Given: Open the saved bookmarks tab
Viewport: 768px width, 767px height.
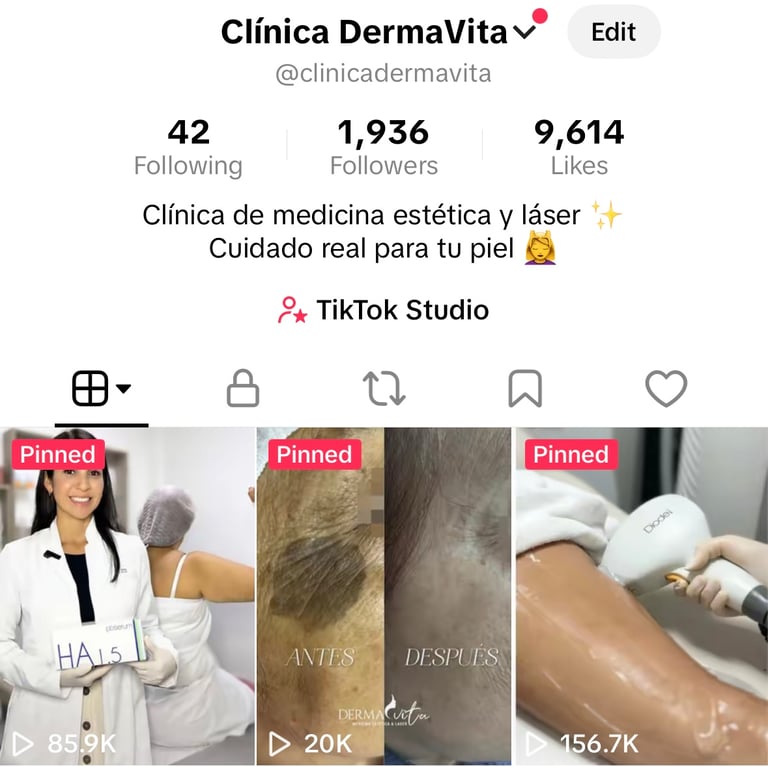Looking at the screenshot, I should click(525, 389).
